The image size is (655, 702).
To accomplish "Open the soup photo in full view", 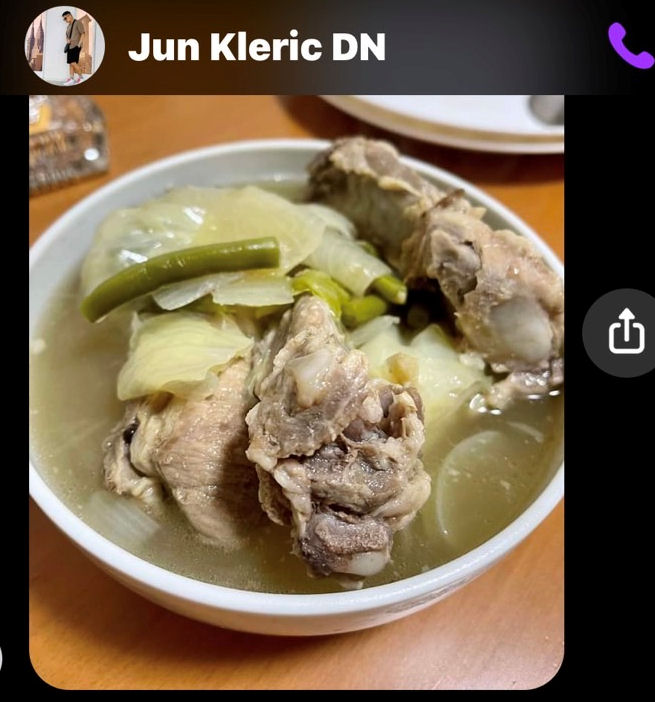I will (296, 390).
